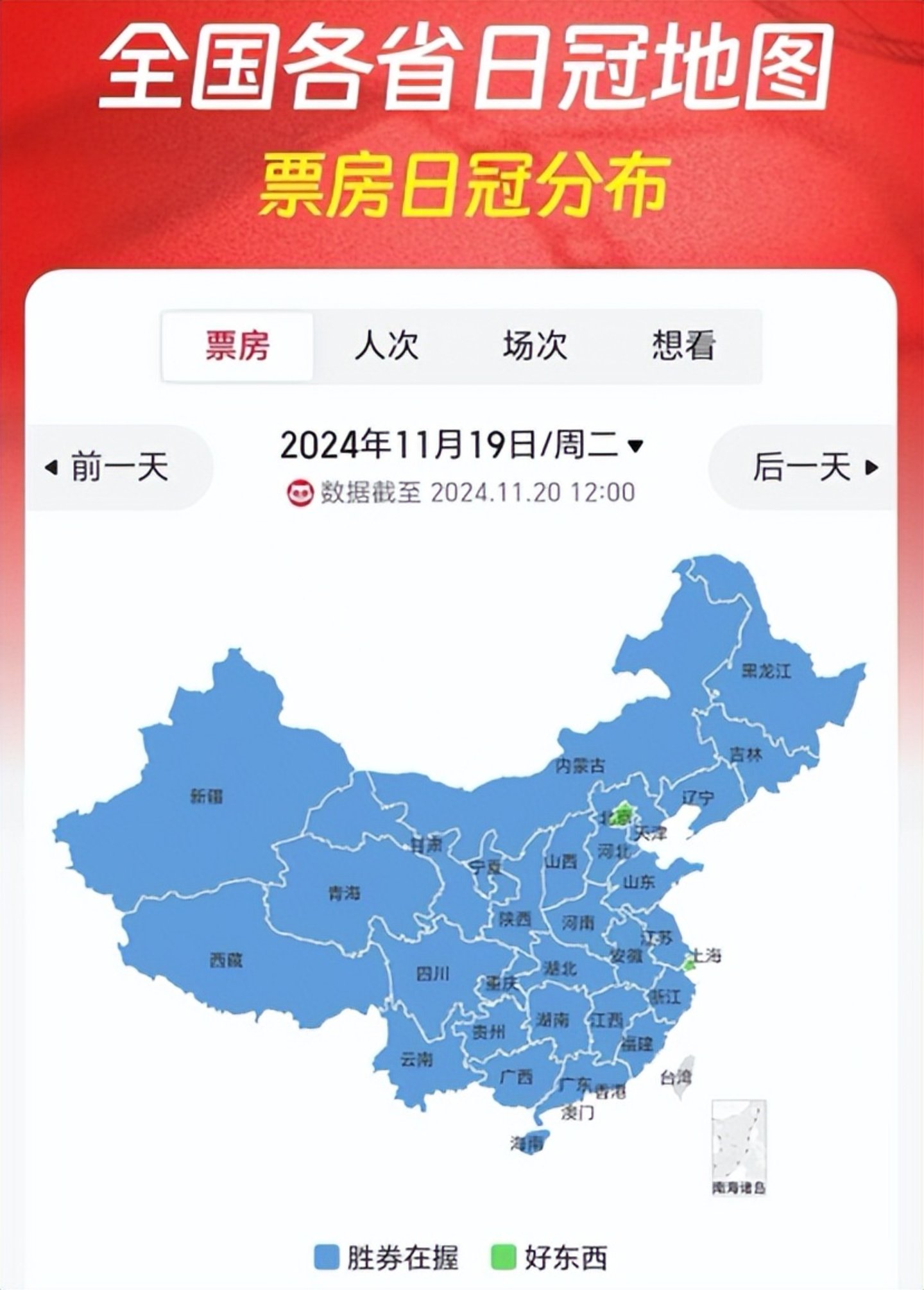924x1290 pixels.
Task: Switch to the 人次 tab
Action: 386,347
